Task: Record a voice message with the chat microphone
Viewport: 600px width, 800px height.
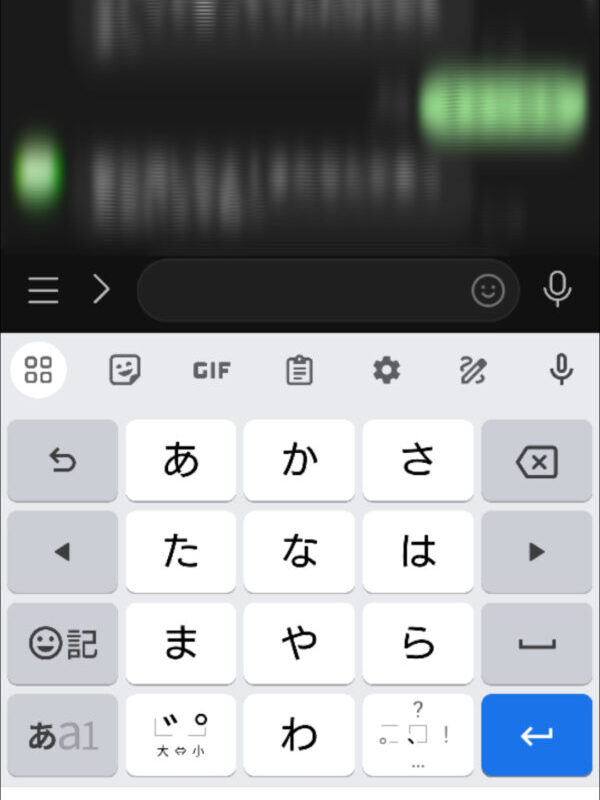Action: (x=557, y=290)
